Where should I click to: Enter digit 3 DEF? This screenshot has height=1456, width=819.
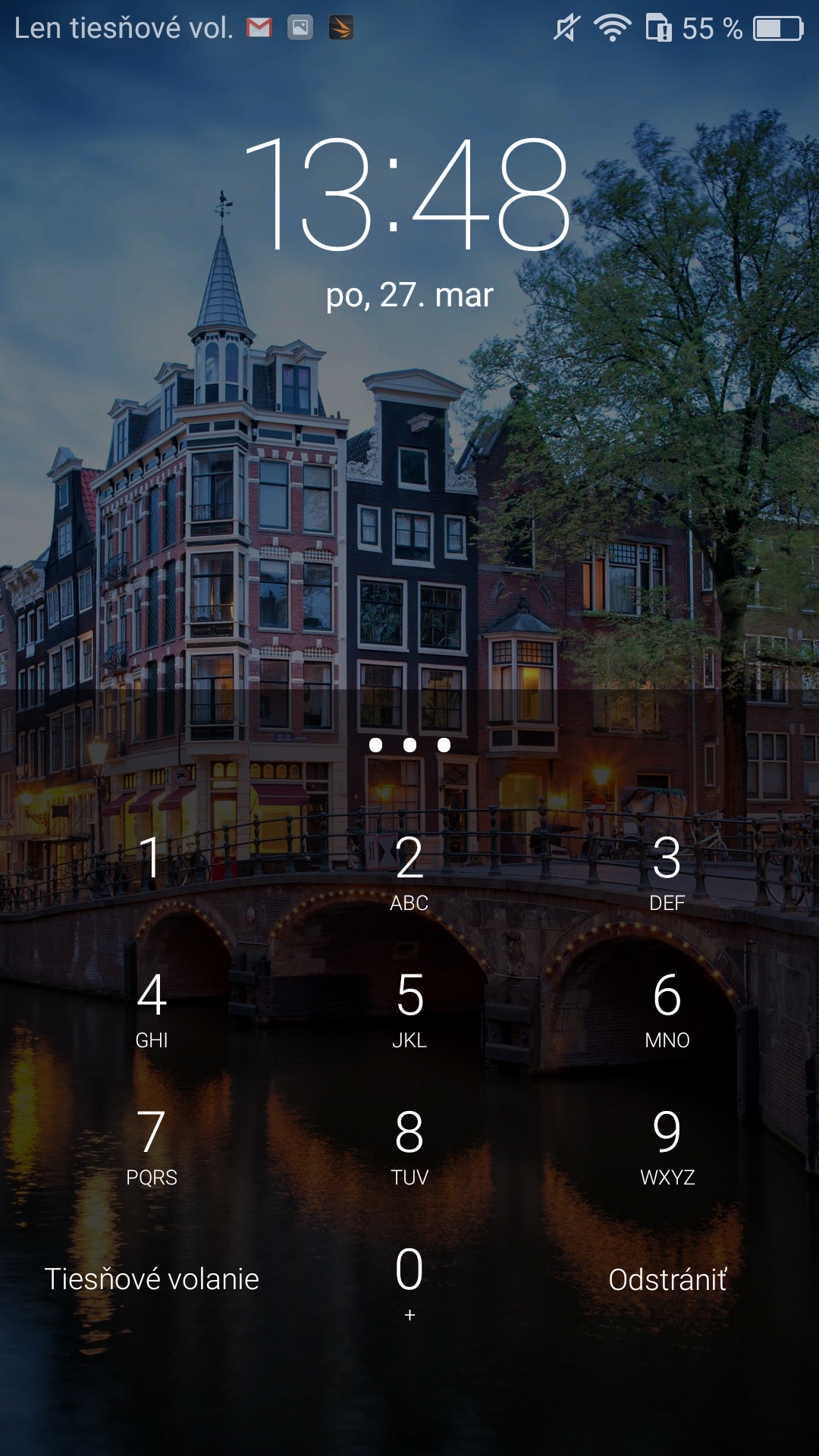tap(667, 872)
